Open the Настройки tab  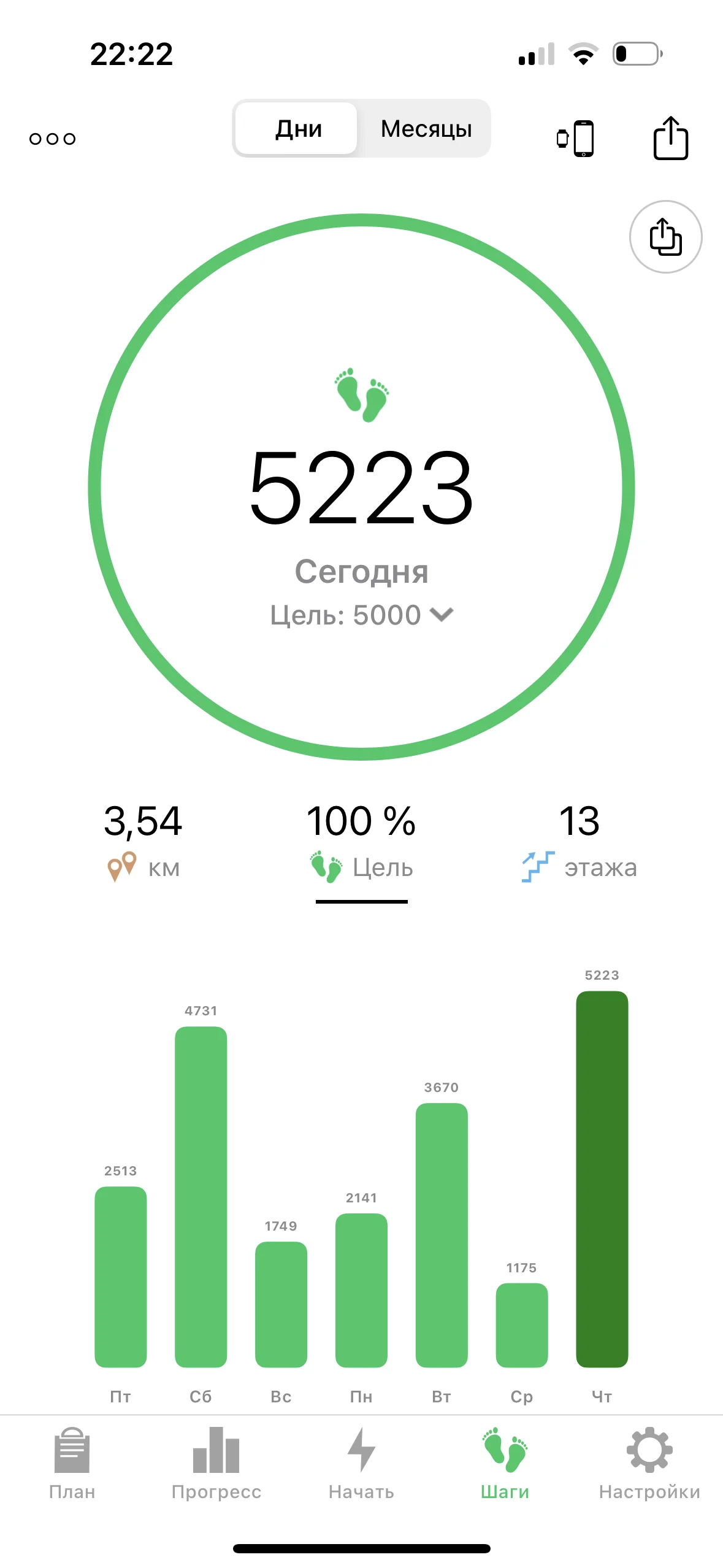coord(649,1463)
